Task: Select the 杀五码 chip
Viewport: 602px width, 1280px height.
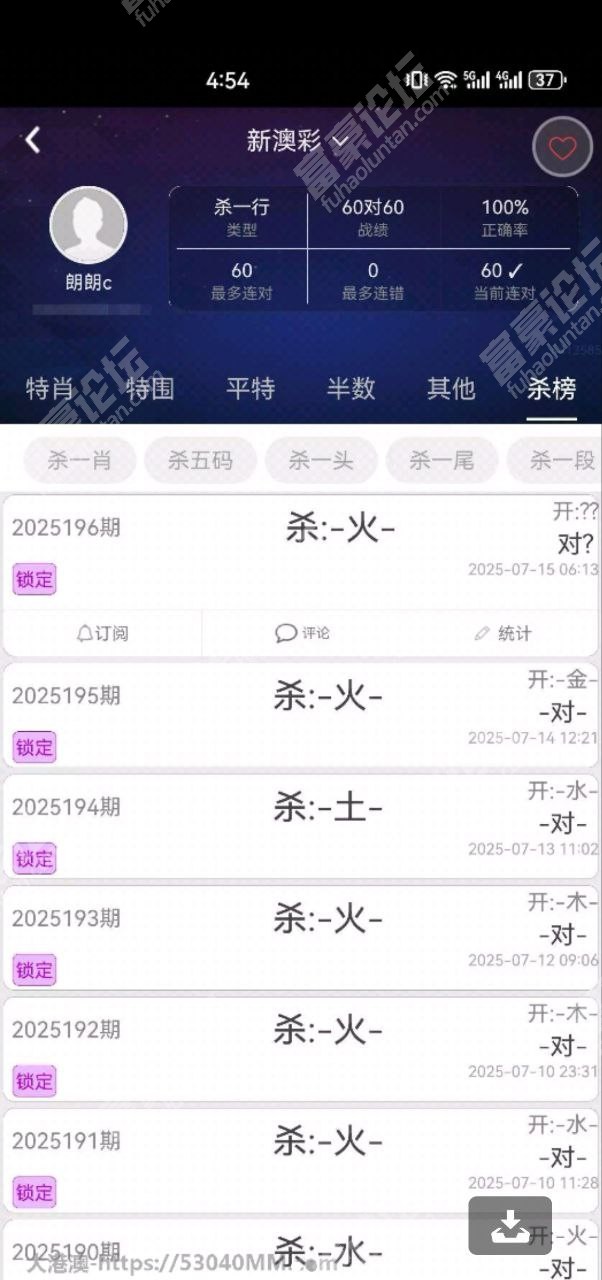Action: [x=200, y=461]
